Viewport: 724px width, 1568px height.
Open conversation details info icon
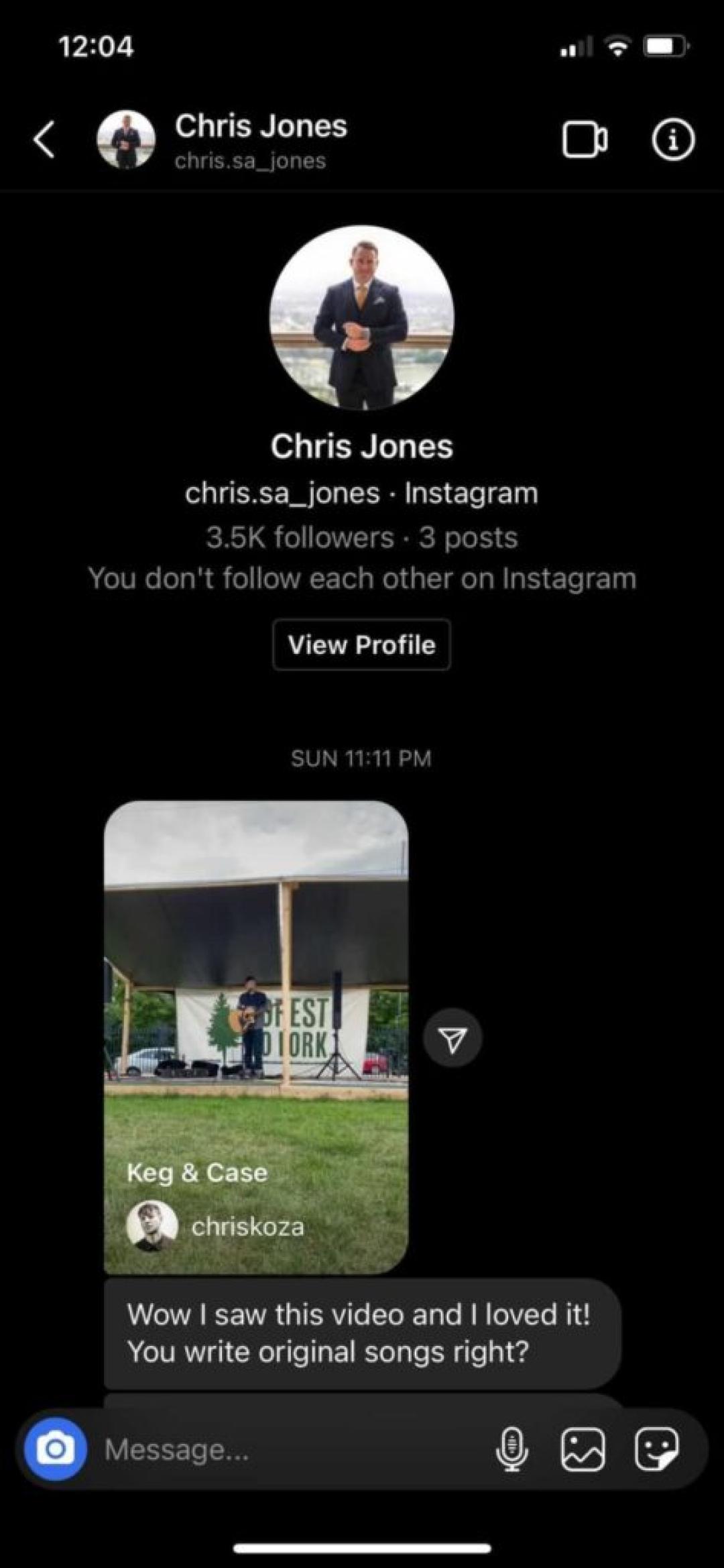(672, 140)
